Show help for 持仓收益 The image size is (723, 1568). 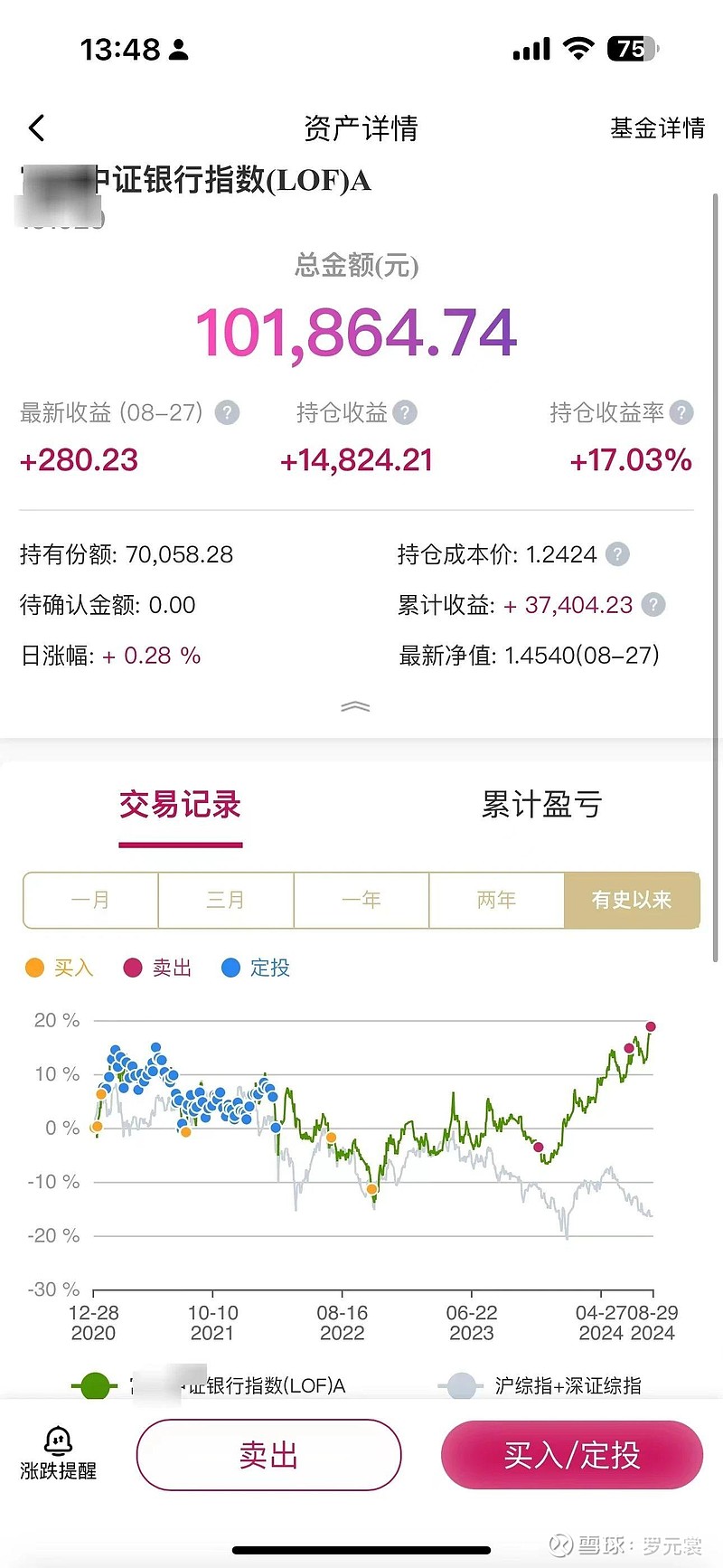405,413
